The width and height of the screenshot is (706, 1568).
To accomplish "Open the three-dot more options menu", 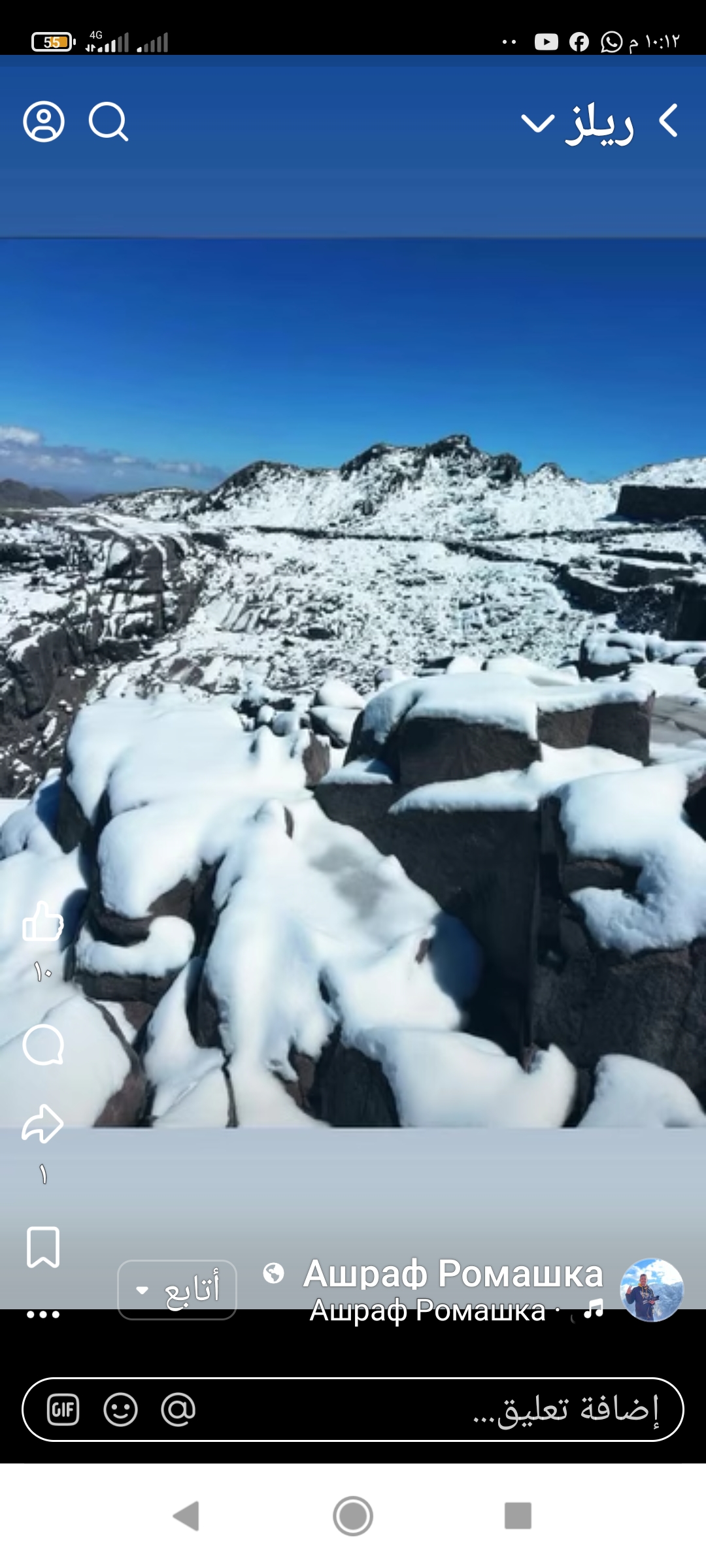I will pos(43,1315).
